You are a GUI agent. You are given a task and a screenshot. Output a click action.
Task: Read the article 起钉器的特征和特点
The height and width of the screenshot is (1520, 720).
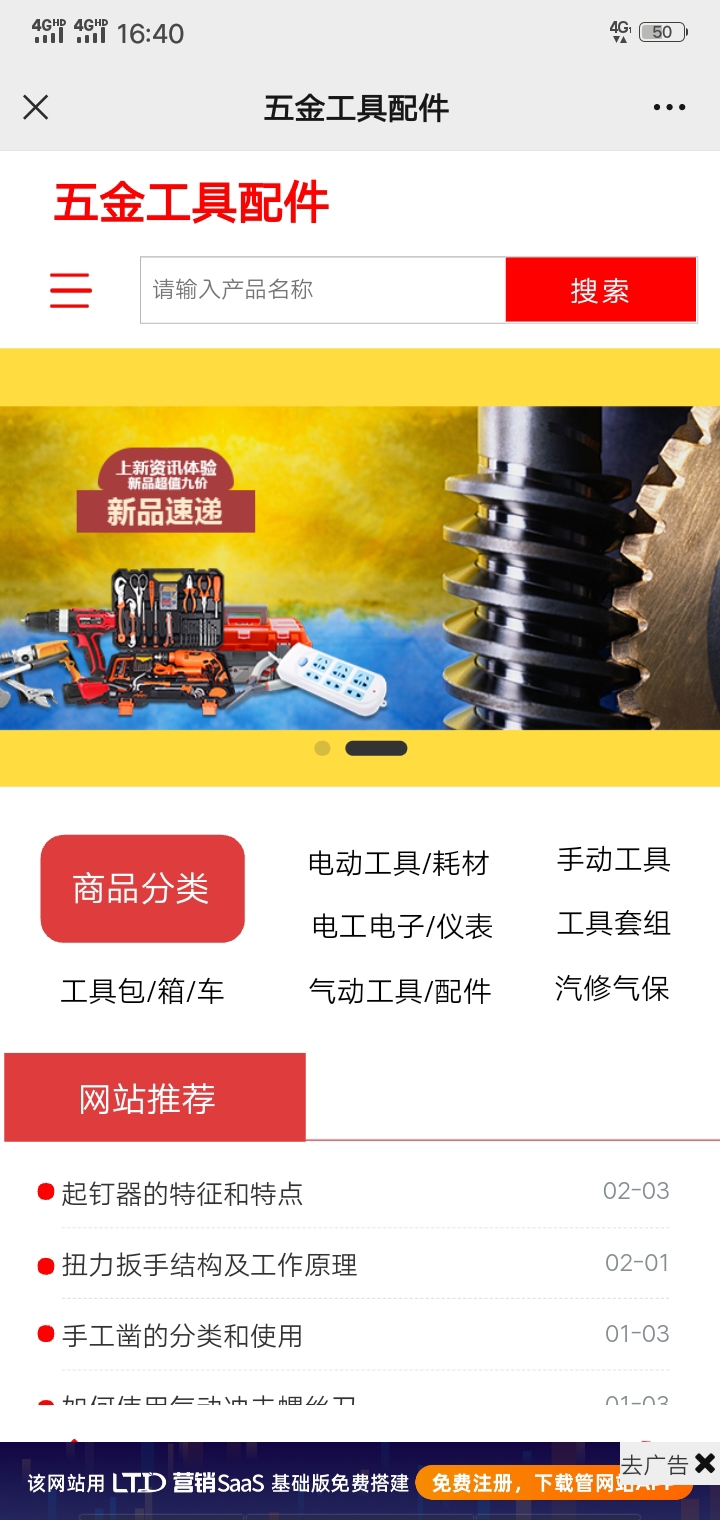pos(182,1193)
